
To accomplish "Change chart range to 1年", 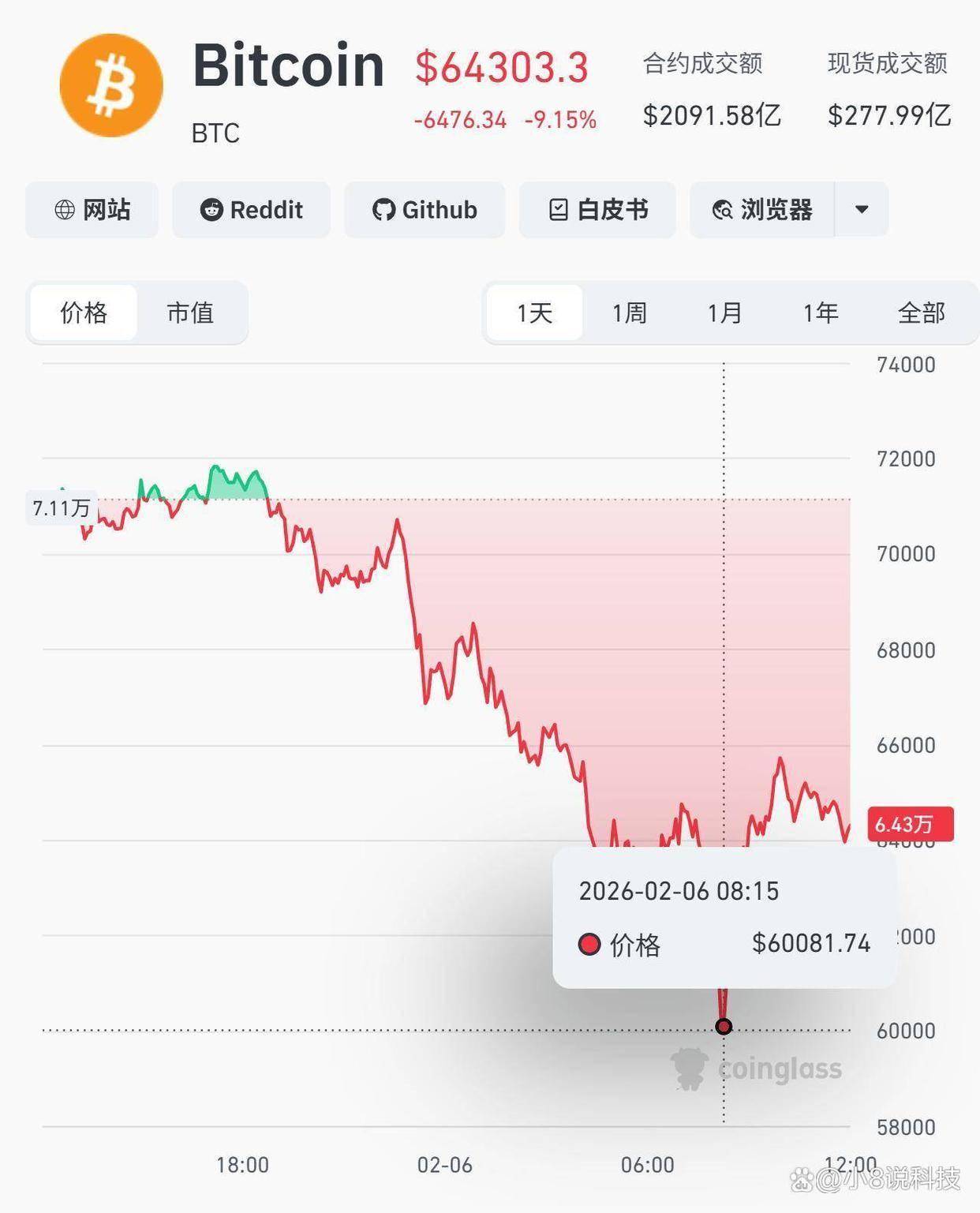I will point(821,313).
